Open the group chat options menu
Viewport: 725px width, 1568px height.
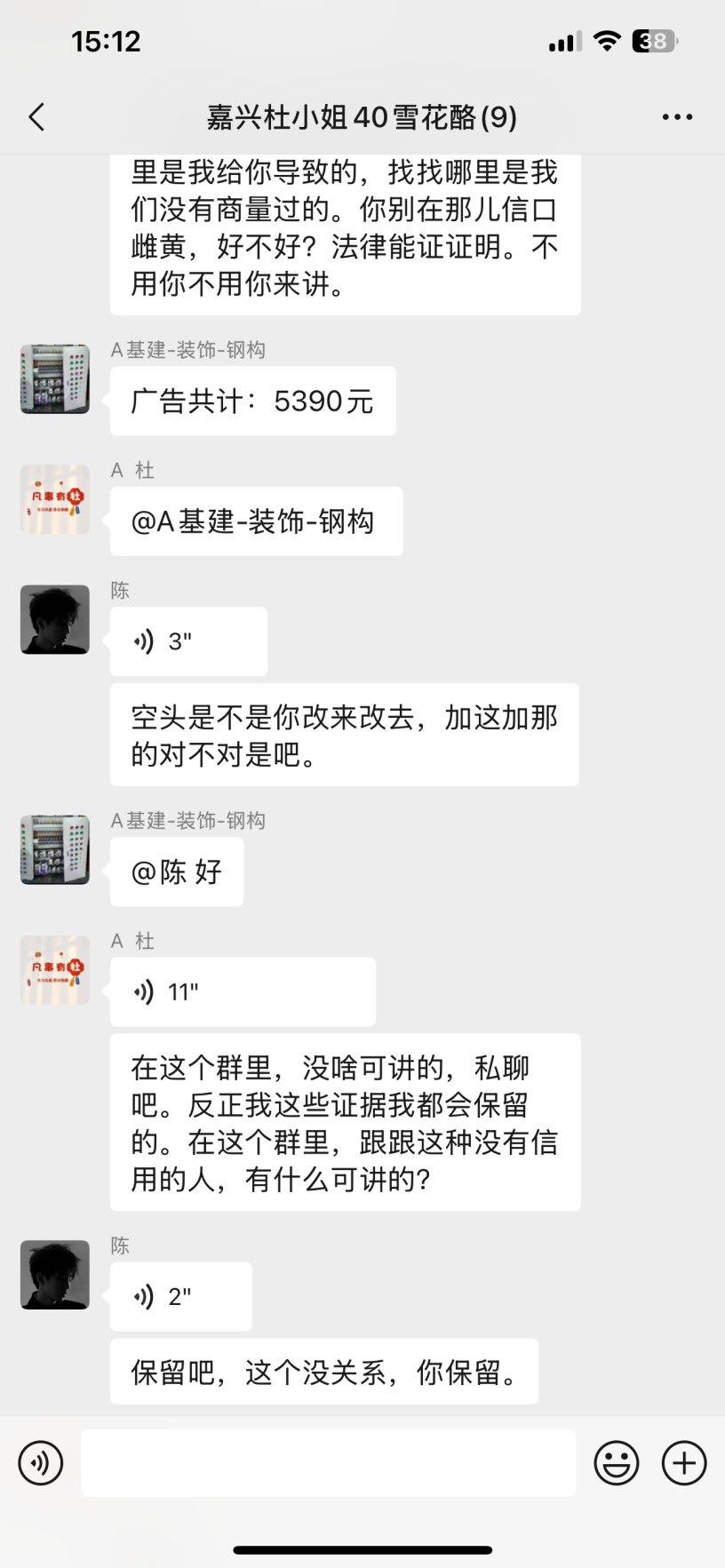677,117
